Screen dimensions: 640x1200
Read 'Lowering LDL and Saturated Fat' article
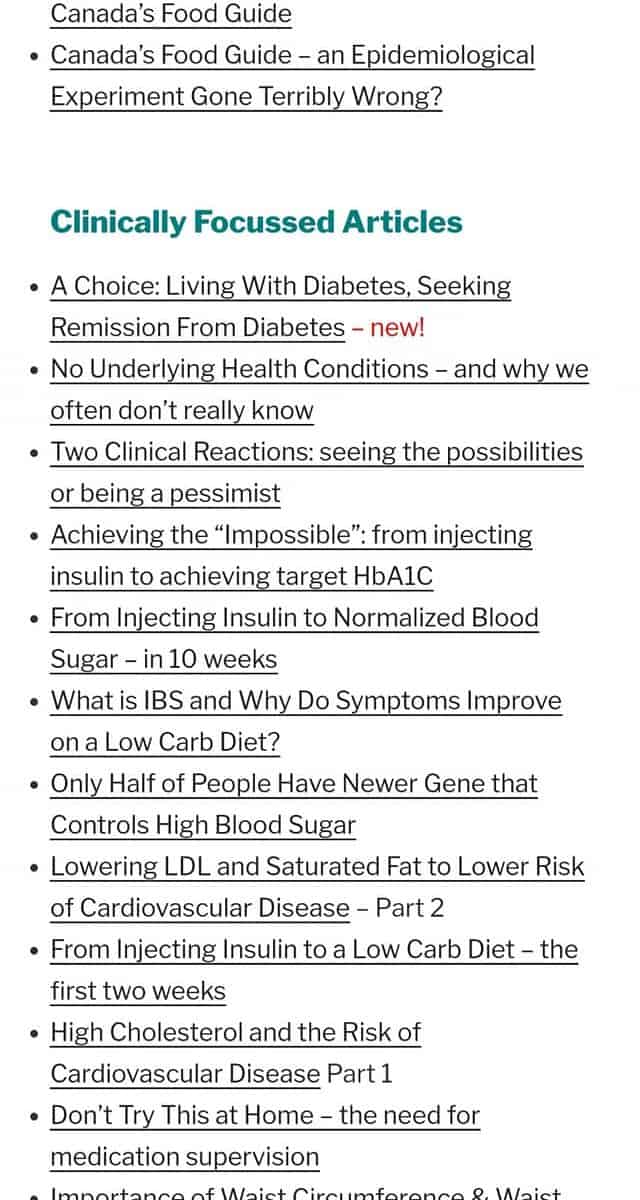pyautogui.click(x=318, y=887)
